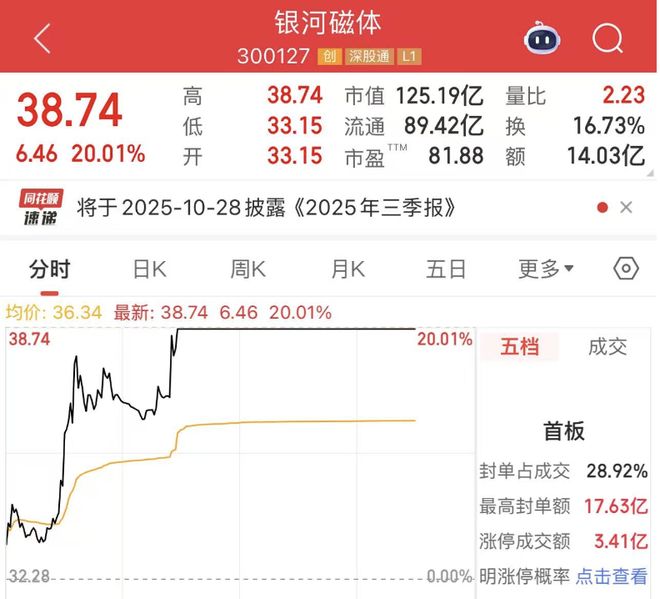Open chart settings hexagon icon
The height and width of the screenshot is (599, 660).
pos(626,268)
